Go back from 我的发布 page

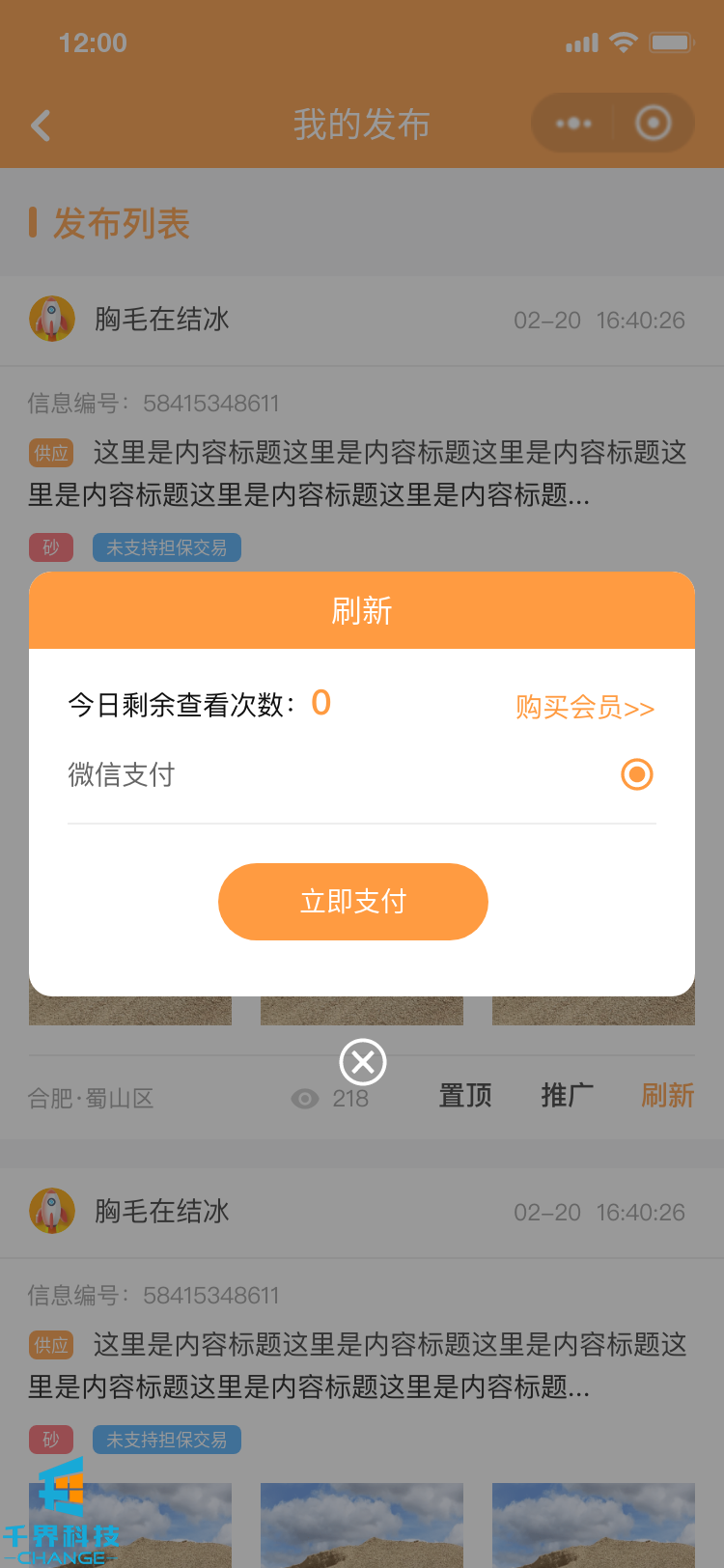42,126
